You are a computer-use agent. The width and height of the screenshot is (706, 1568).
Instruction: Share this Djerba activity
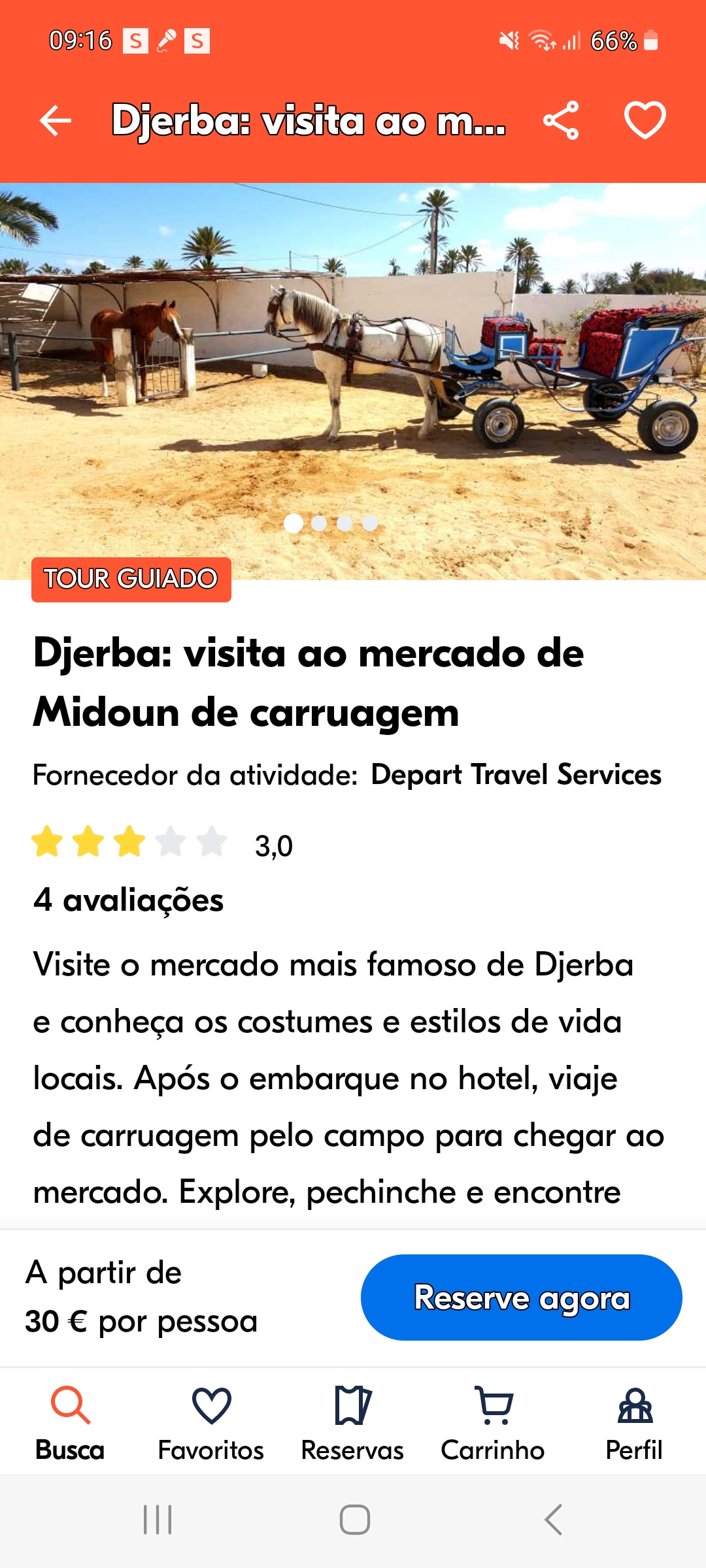561,121
